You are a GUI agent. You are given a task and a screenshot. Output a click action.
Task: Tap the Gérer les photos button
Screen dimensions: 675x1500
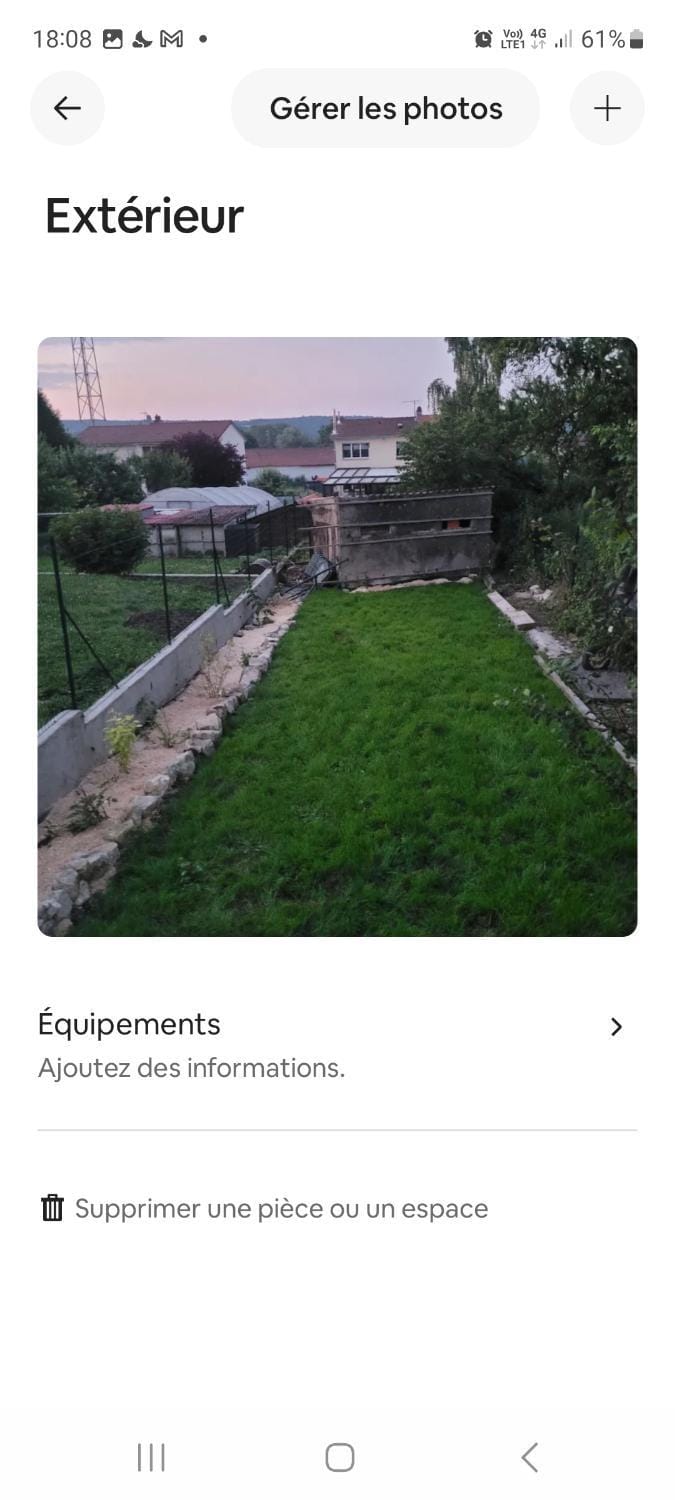click(386, 108)
